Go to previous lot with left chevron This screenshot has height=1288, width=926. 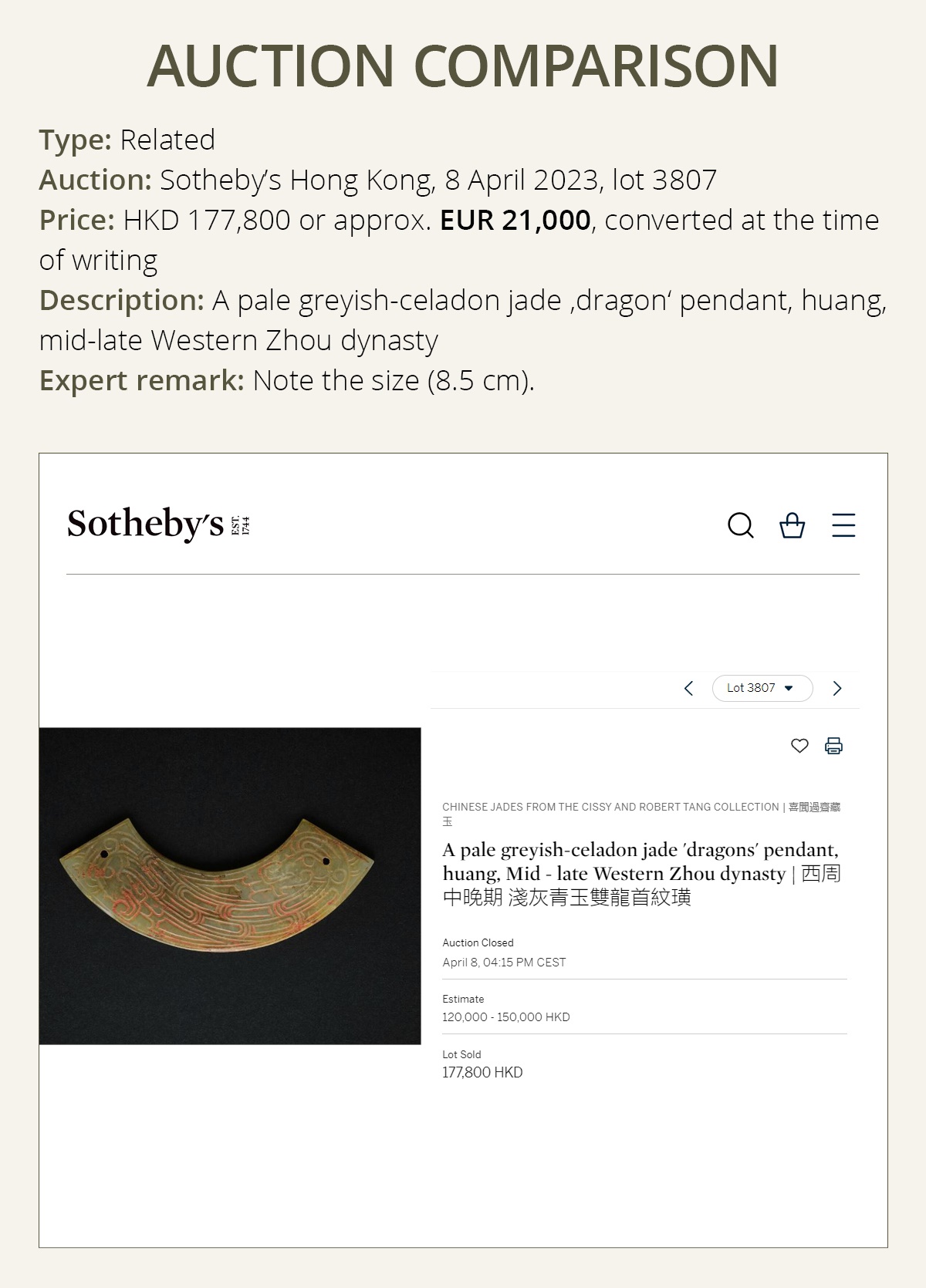[x=691, y=688]
